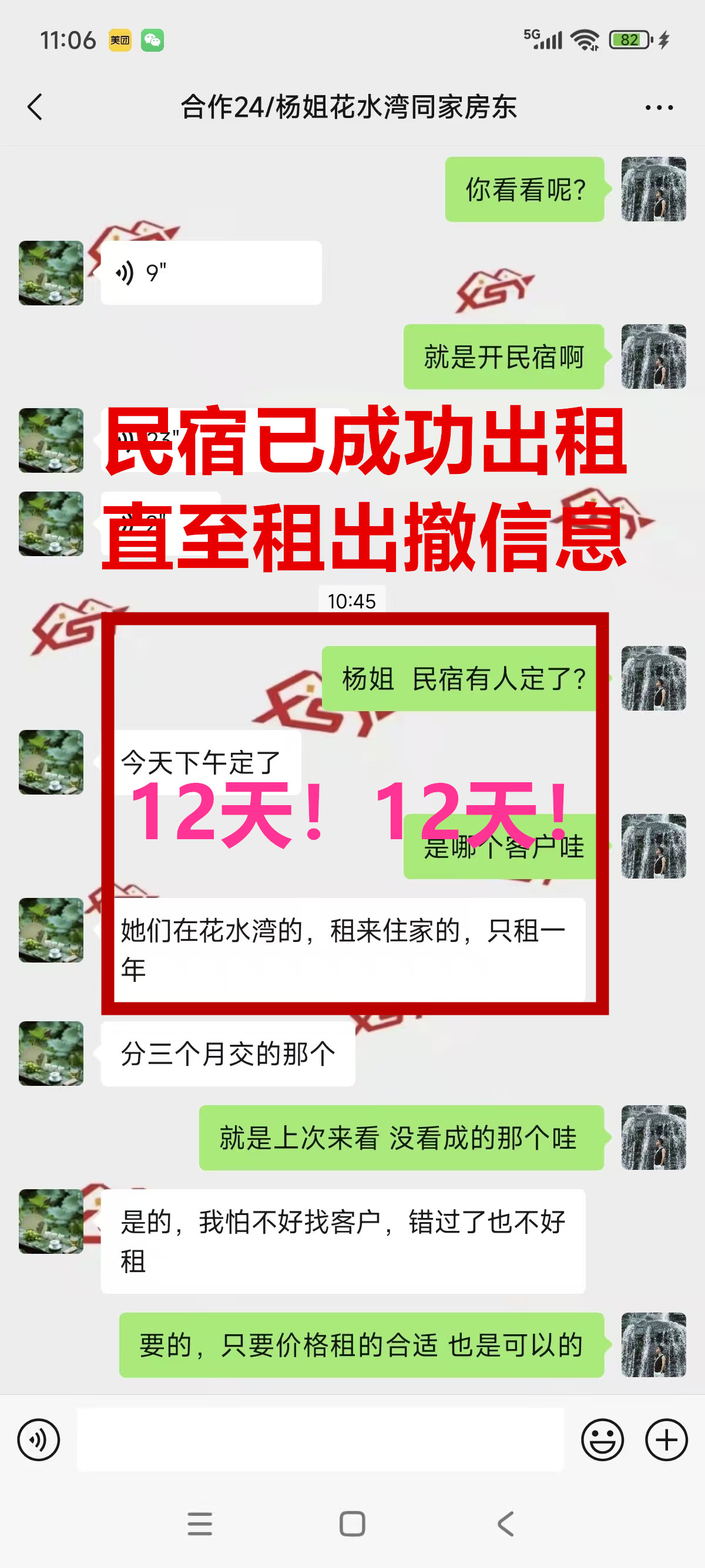This screenshot has height=1568, width=705.
Task: Open system recent apps menu
Action: click(x=200, y=1524)
